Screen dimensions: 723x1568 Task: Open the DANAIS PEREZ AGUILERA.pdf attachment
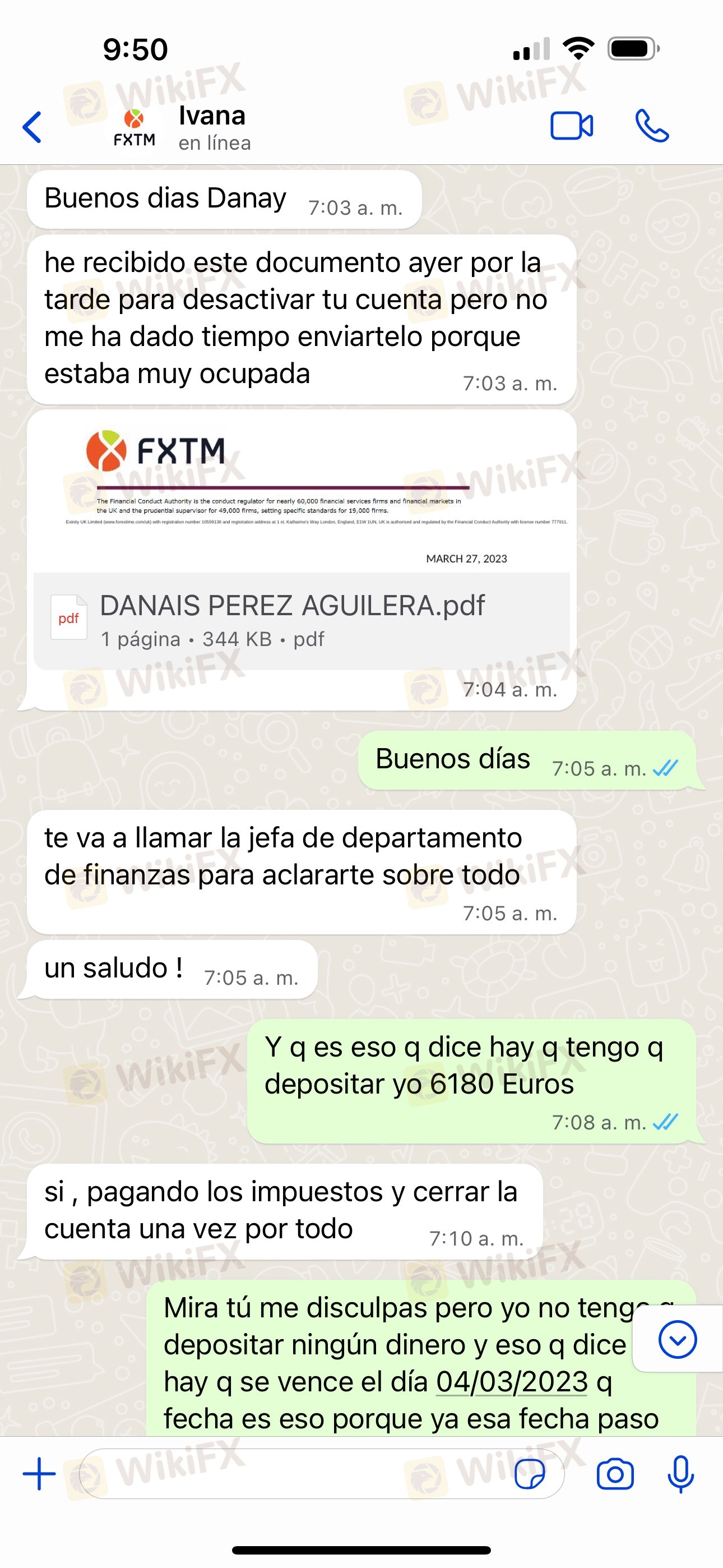(x=302, y=621)
